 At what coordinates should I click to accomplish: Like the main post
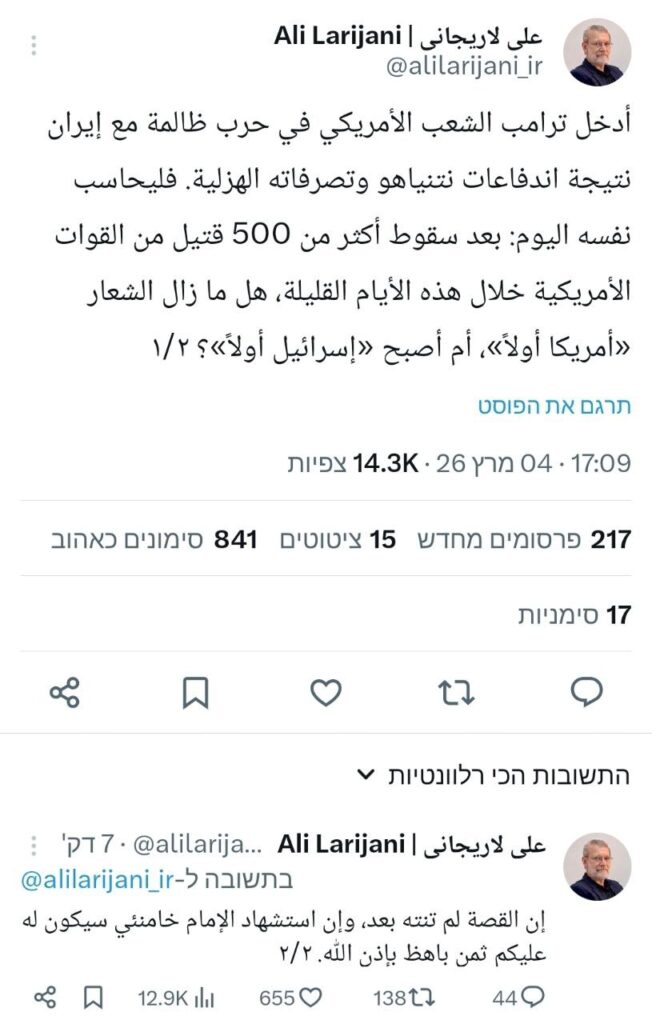tap(326, 692)
